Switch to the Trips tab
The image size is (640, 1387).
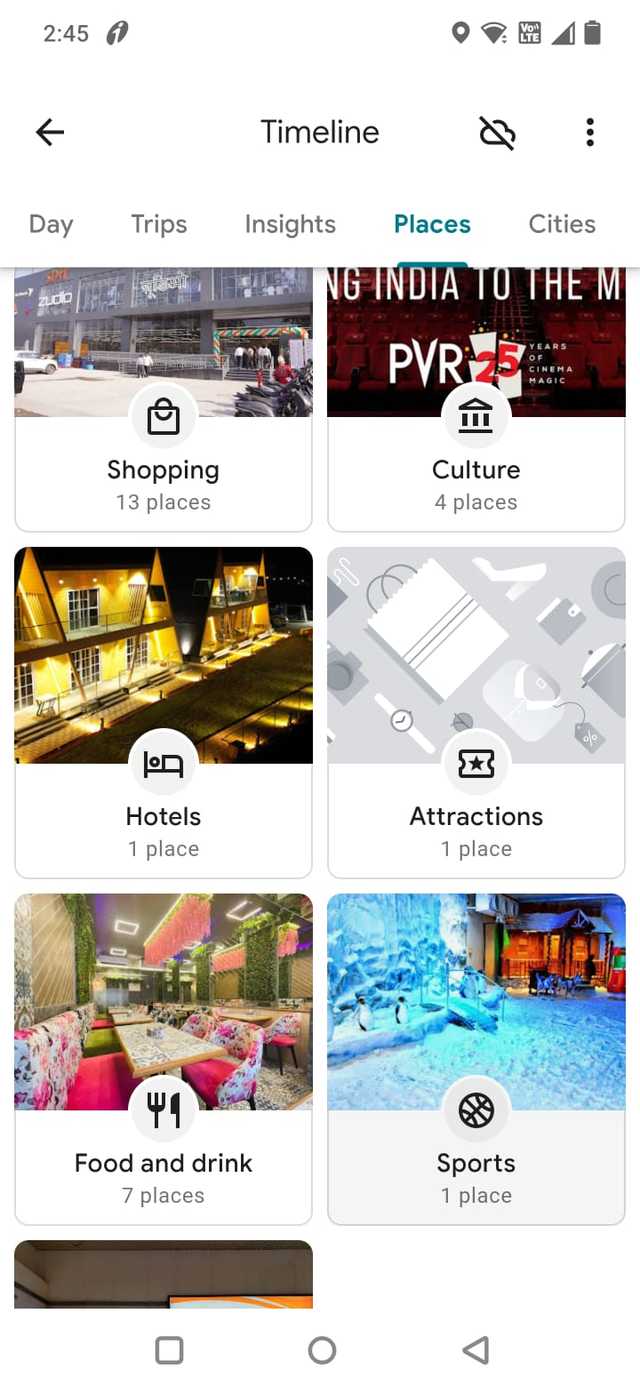(159, 224)
